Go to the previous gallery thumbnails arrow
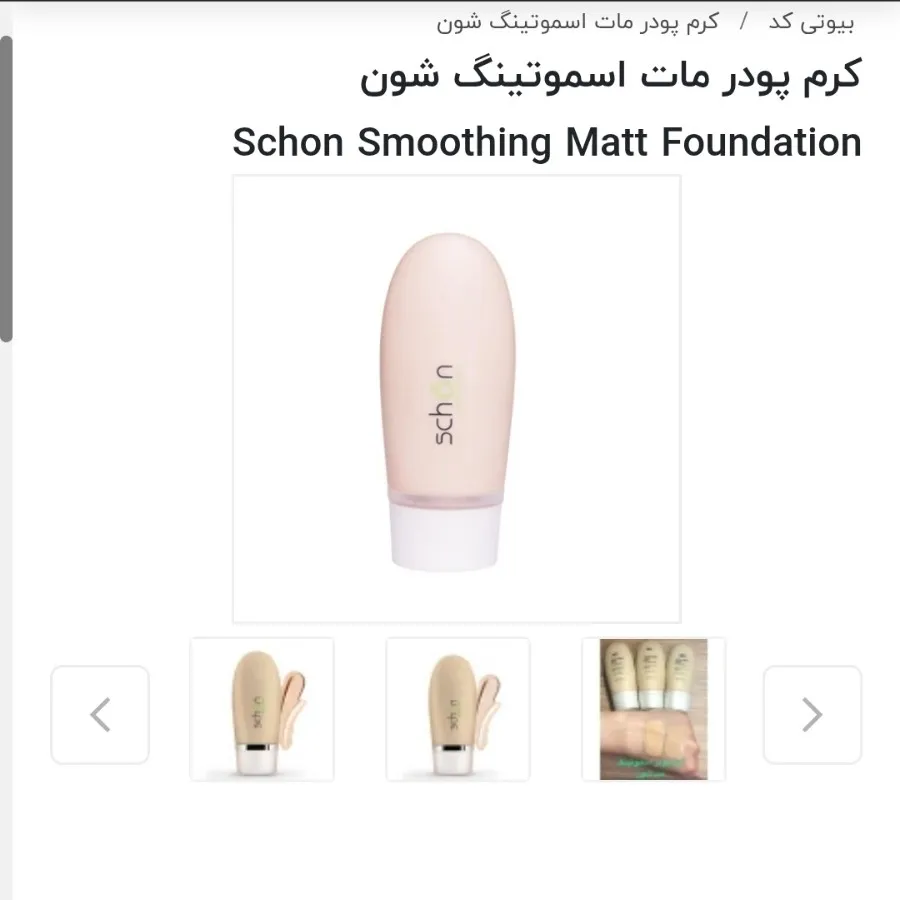 pos(100,714)
